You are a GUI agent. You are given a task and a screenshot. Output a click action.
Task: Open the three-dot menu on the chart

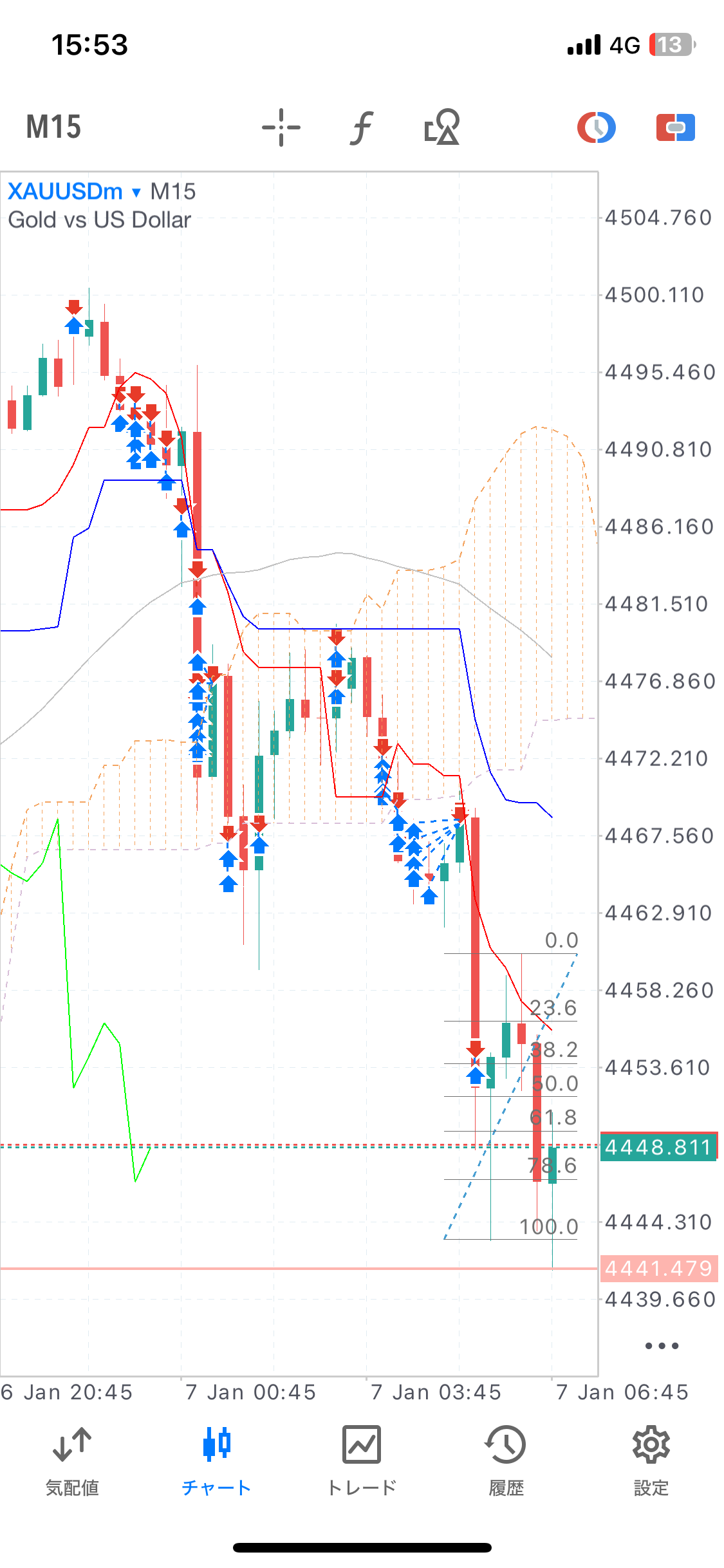[662, 1346]
